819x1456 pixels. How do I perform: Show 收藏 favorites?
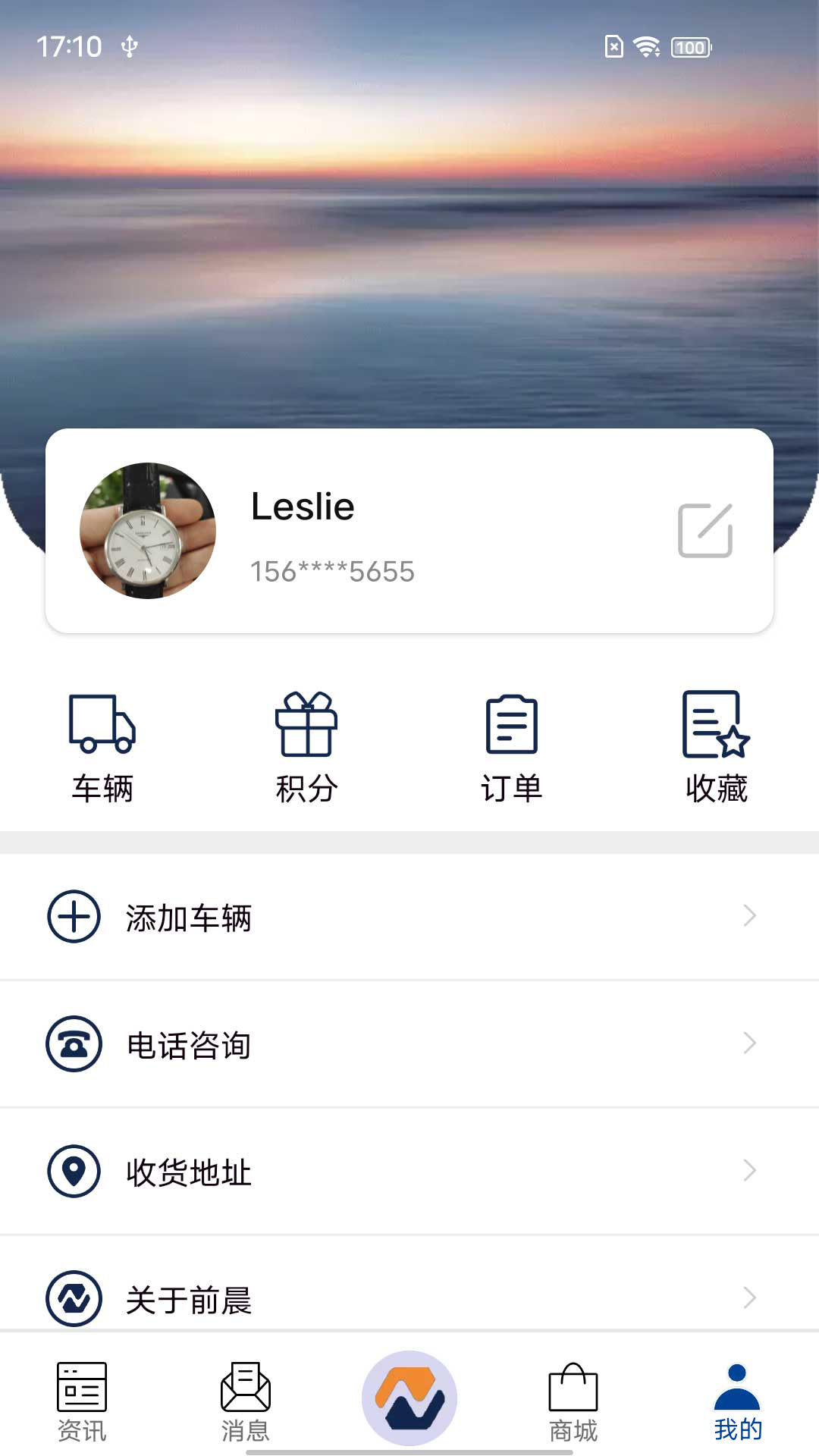(716, 747)
